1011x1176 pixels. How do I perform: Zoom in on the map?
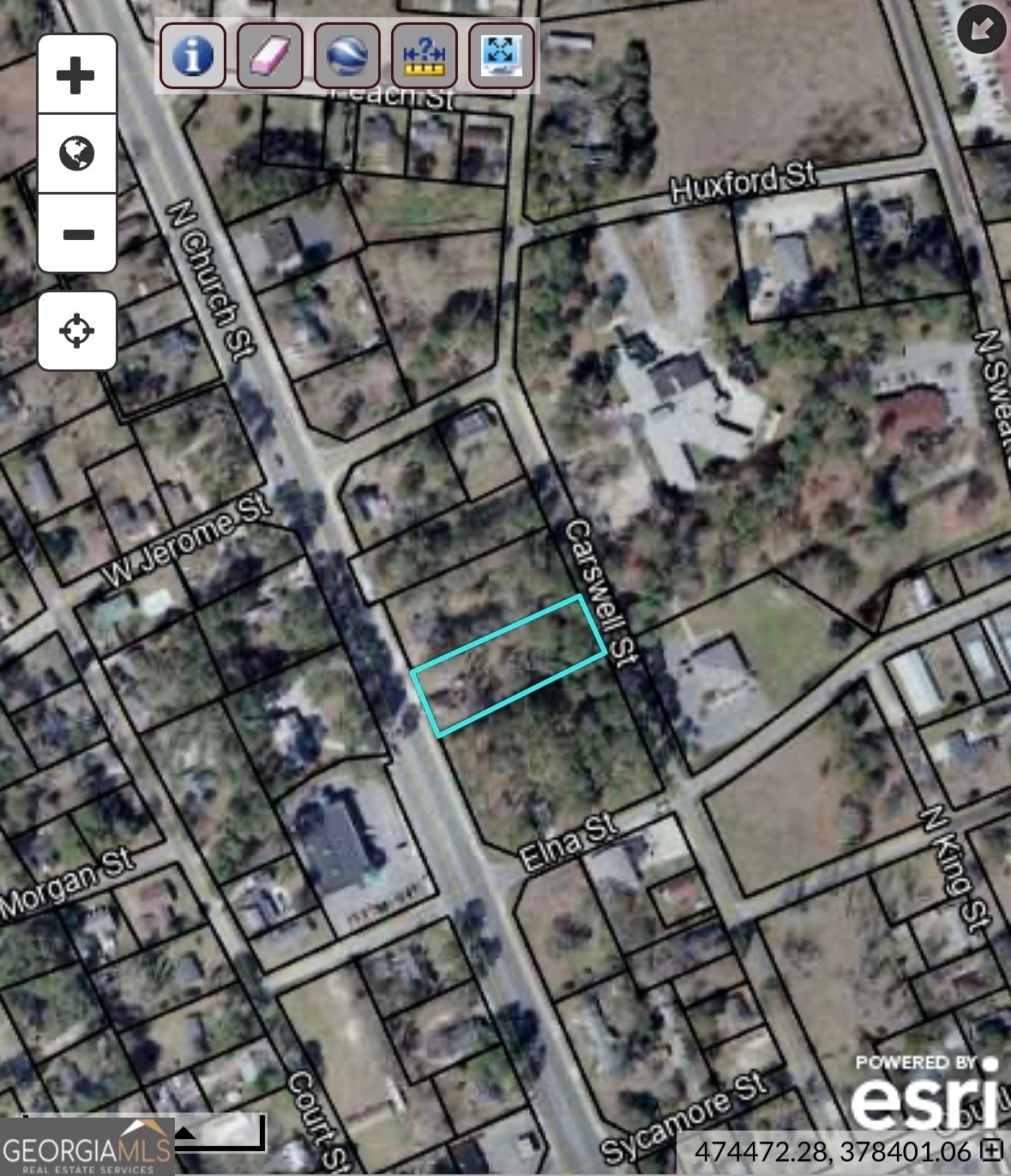[76, 75]
